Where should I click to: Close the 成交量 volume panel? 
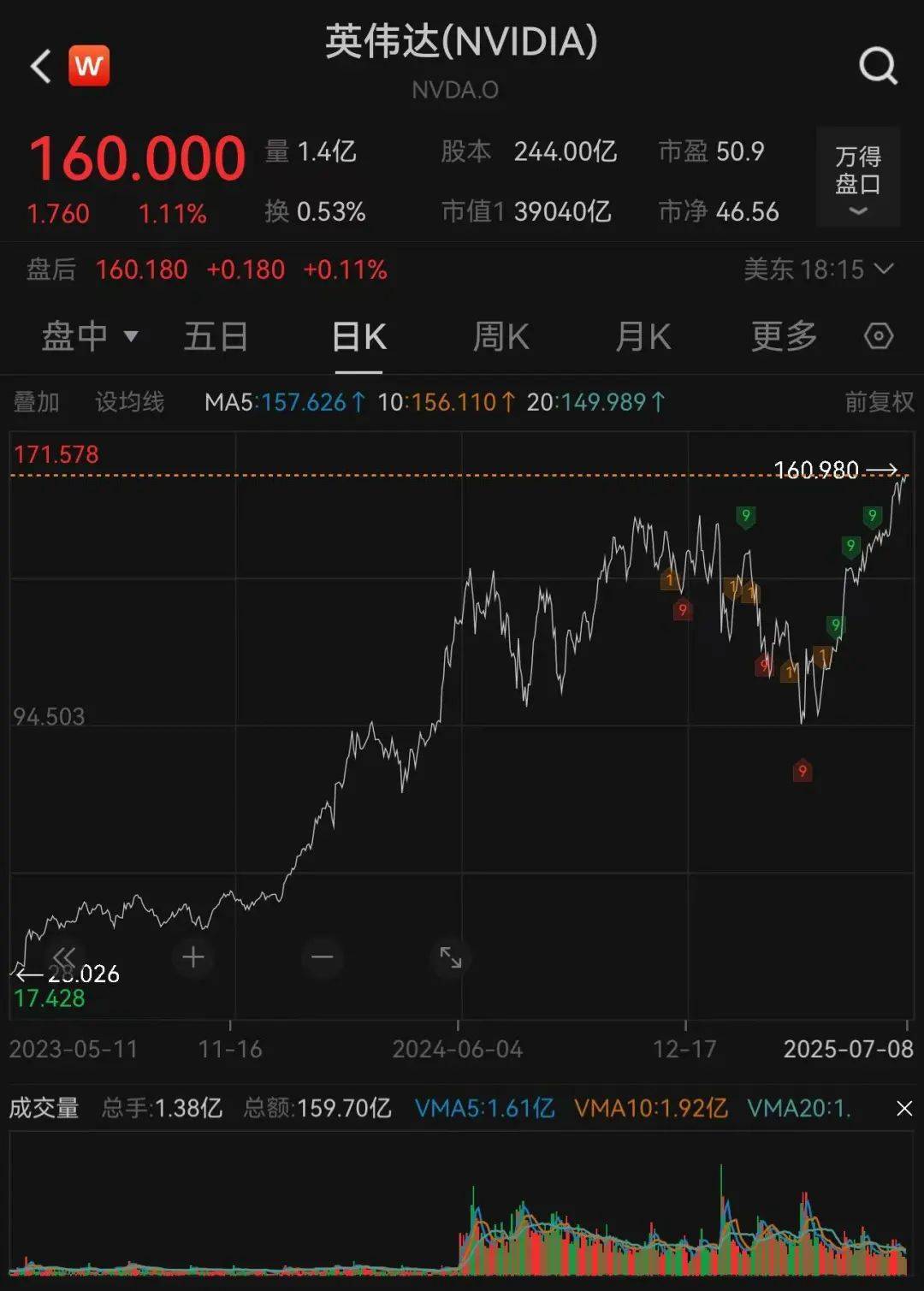click(904, 1109)
